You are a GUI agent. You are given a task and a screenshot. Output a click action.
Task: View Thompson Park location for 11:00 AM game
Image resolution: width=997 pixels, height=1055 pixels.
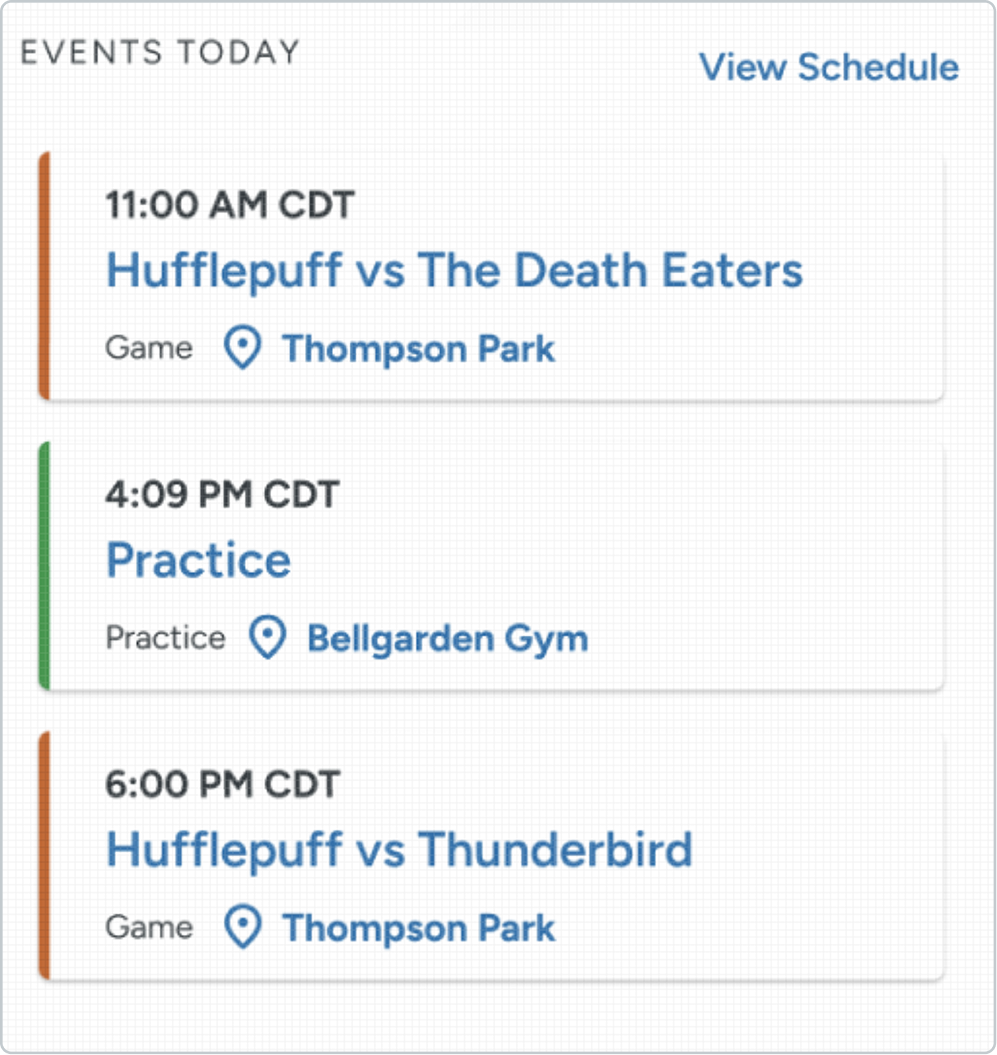point(417,349)
